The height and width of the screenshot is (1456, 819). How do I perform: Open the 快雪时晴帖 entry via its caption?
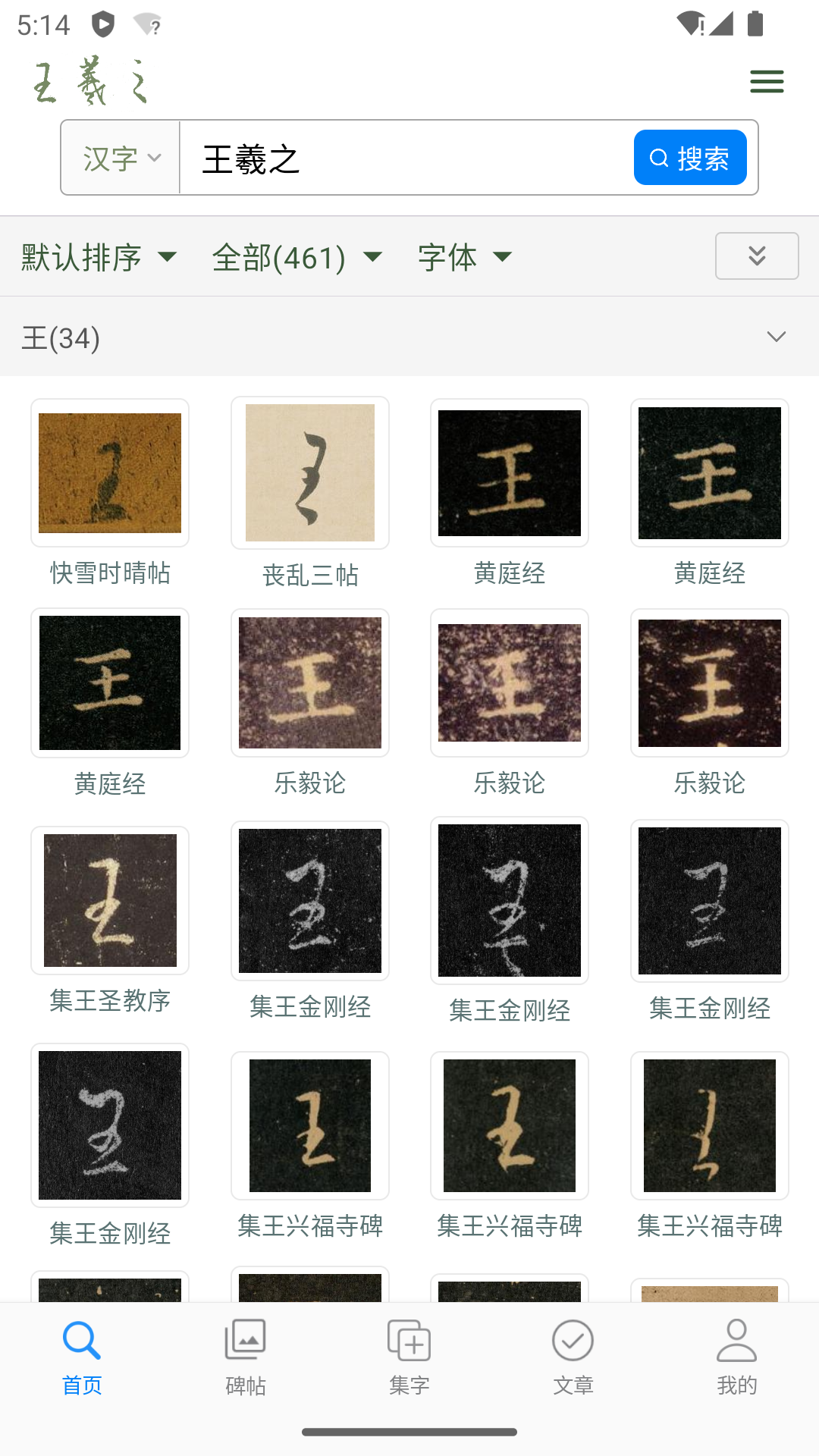pos(109,574)
